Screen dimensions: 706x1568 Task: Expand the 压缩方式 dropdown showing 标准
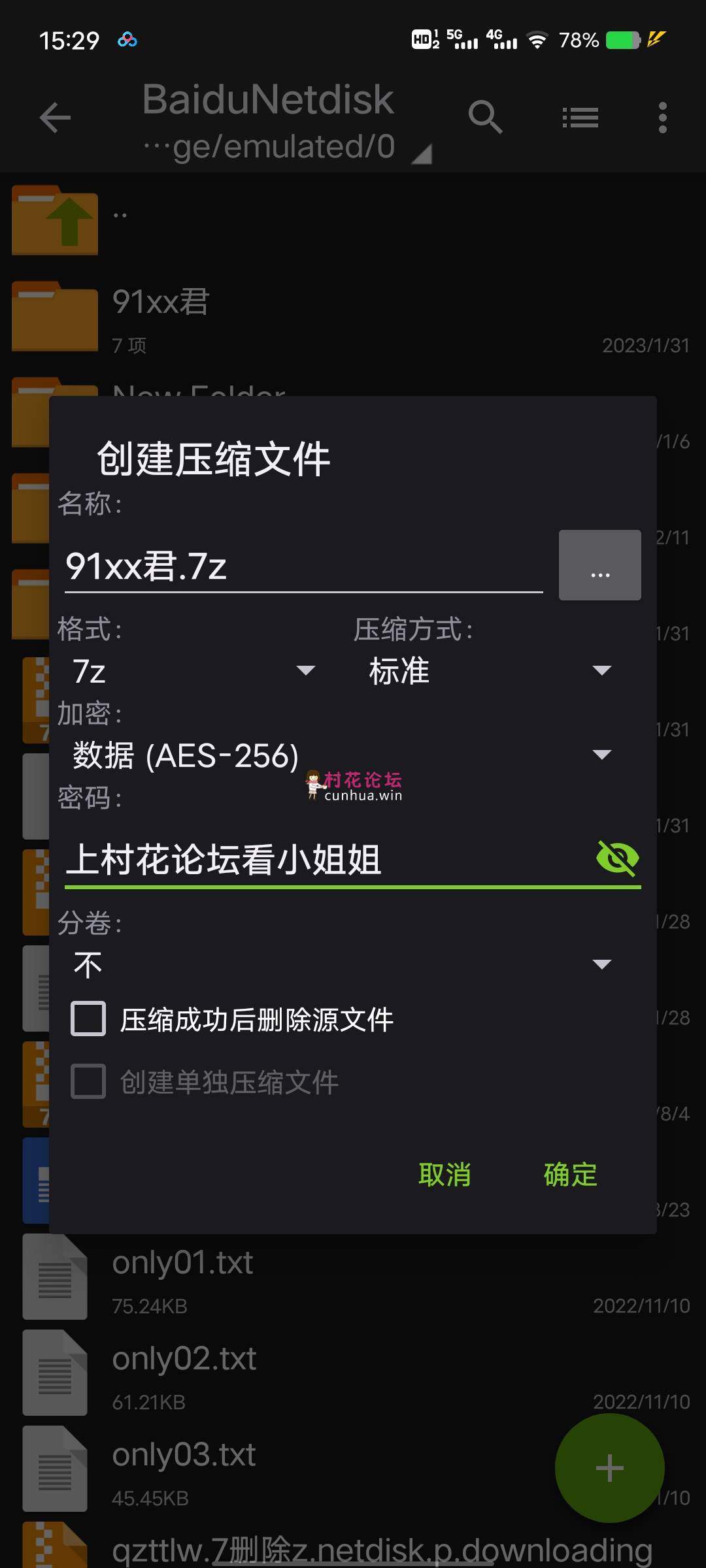pos(490,671)
